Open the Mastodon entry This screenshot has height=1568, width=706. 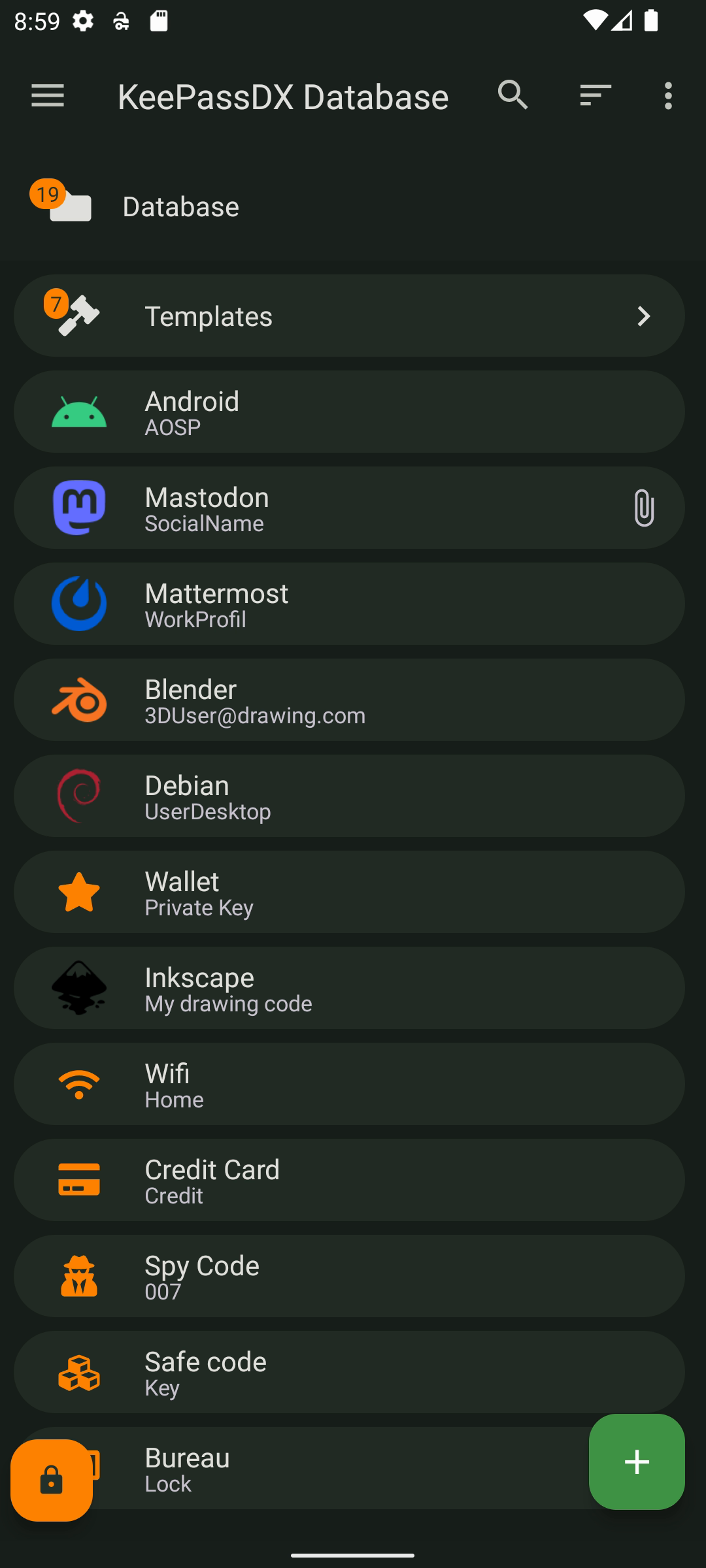click(x=349, y=508)
